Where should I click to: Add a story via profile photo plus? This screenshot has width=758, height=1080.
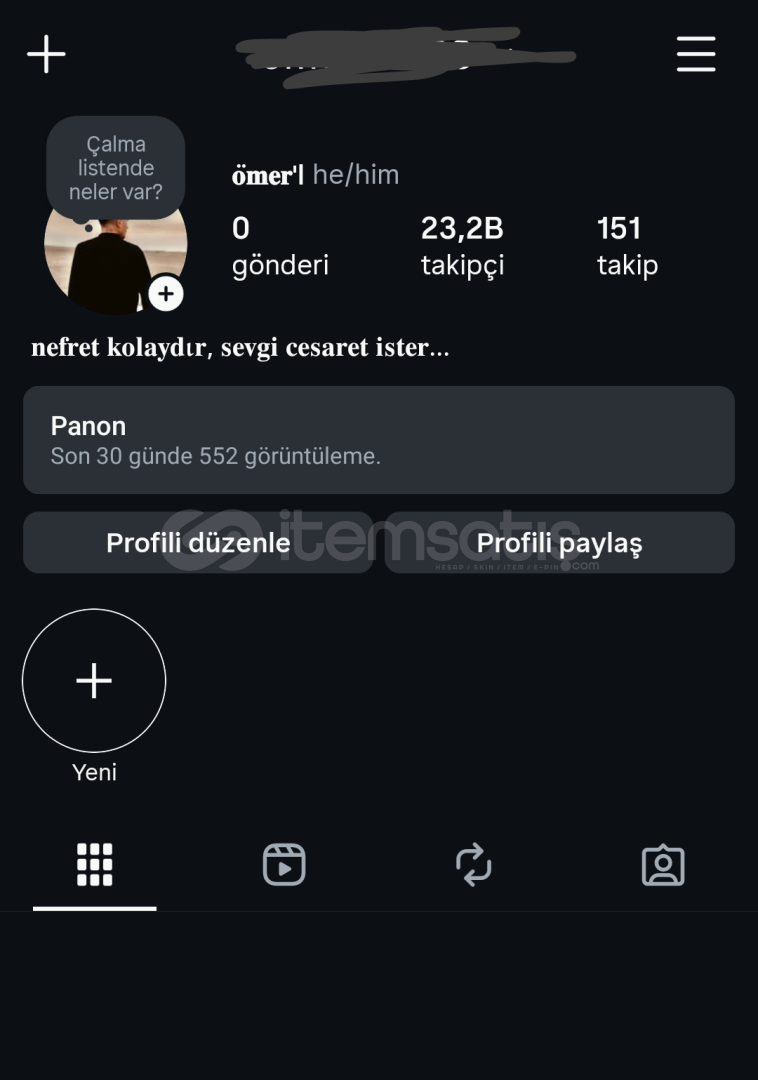(166, 294)
